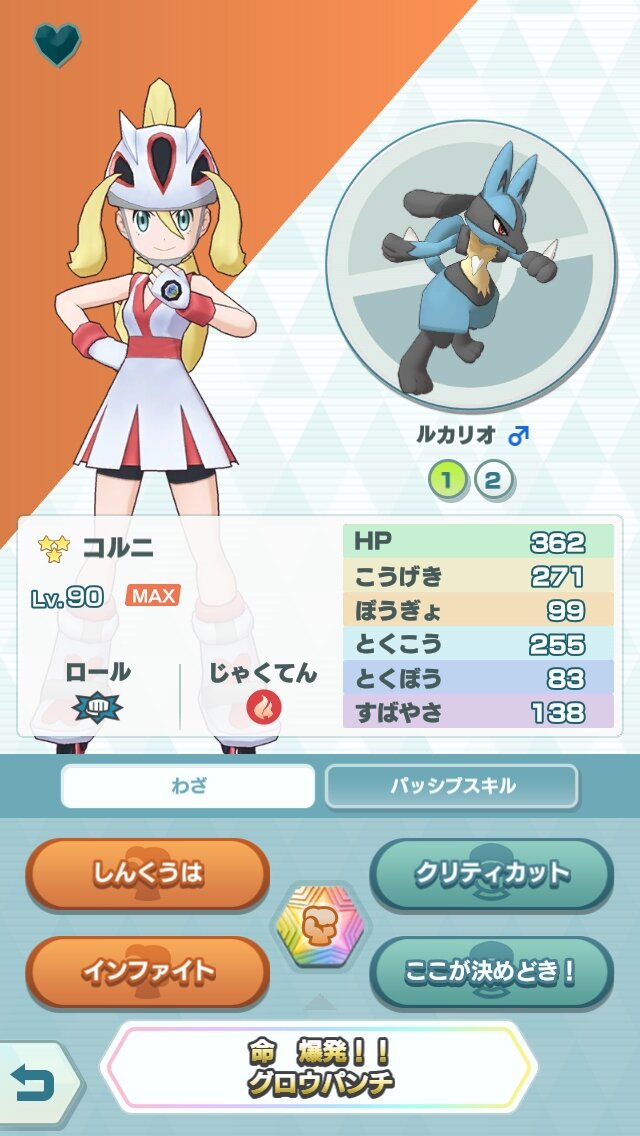640x1136 pixels.
Task: Select Pokémon form 2
Action: (492, 481)
